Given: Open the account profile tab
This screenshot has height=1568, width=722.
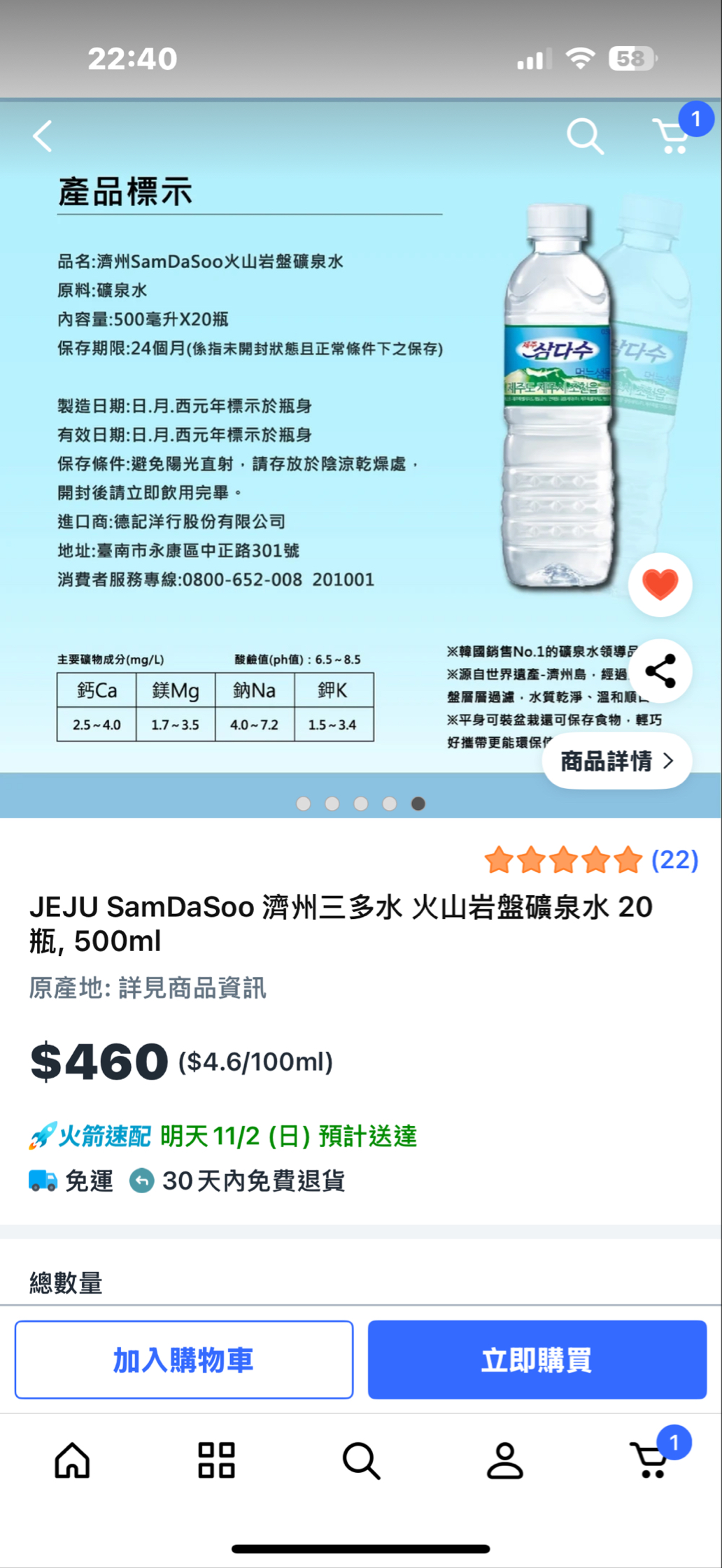Looking at the screenshot, I should pos(504,1460).
